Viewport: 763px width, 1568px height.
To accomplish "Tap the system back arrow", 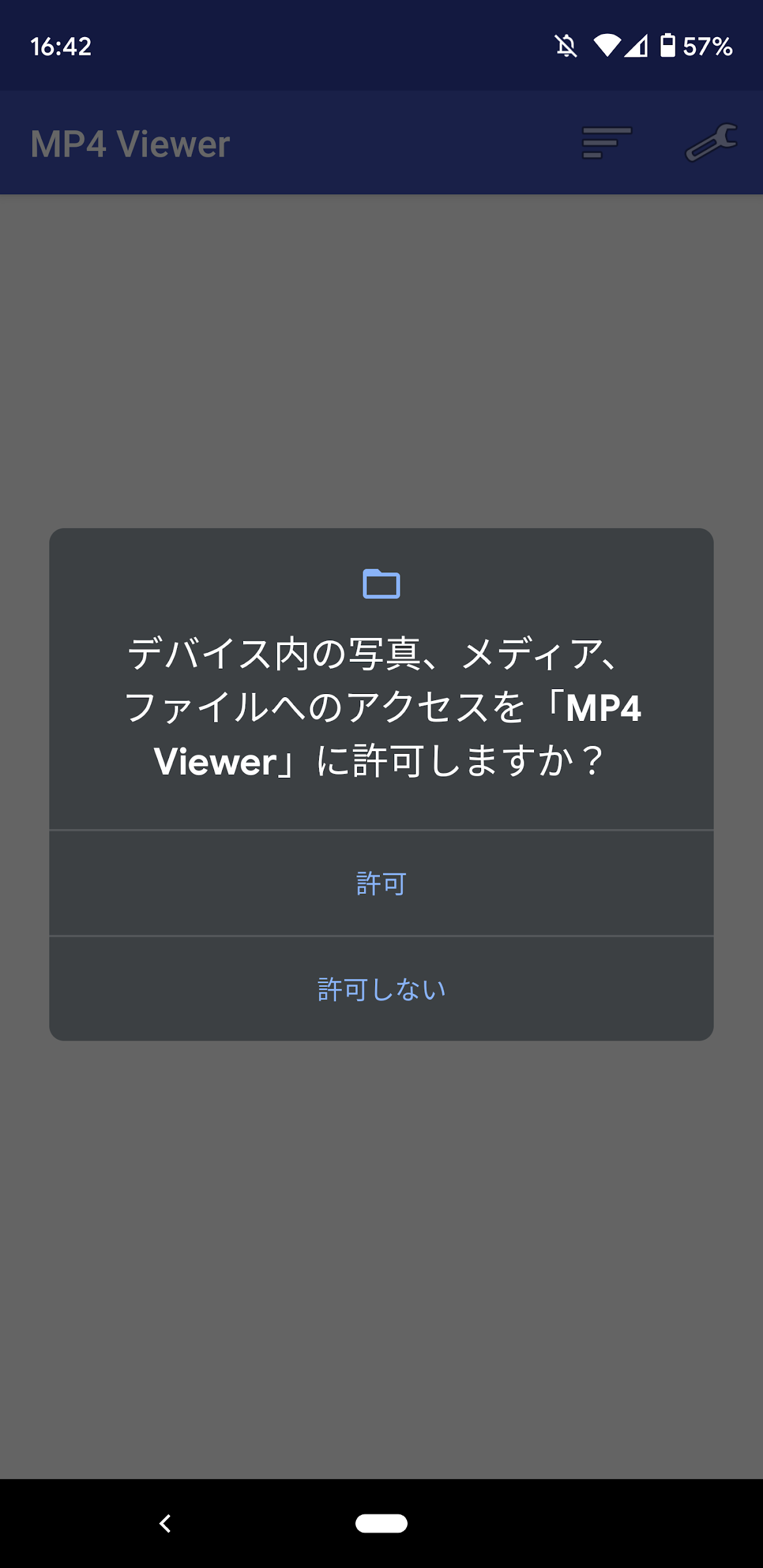I will click(x=165, y=1523).
